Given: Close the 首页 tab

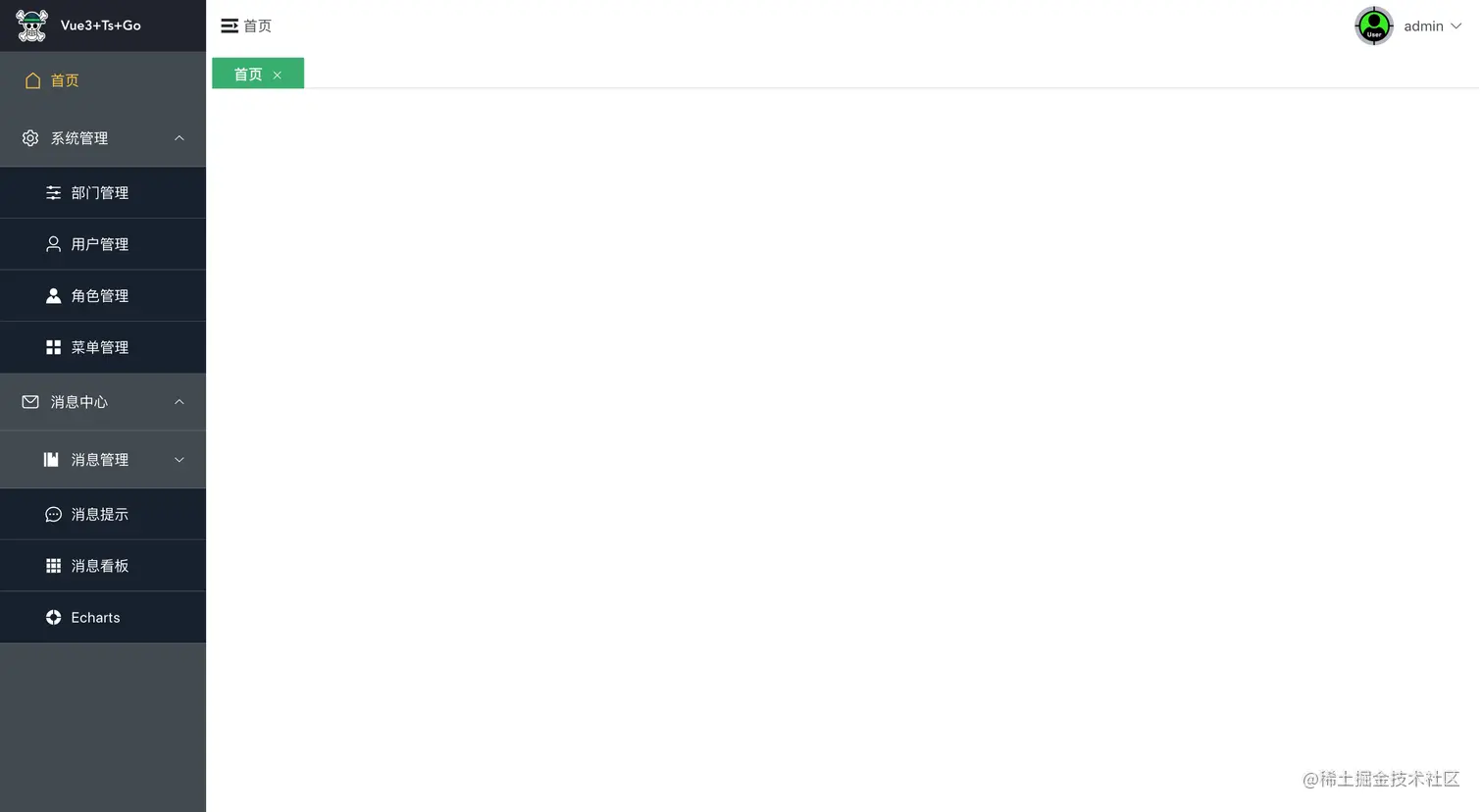Looking at the screenshot, I should [x=278, y=76].
